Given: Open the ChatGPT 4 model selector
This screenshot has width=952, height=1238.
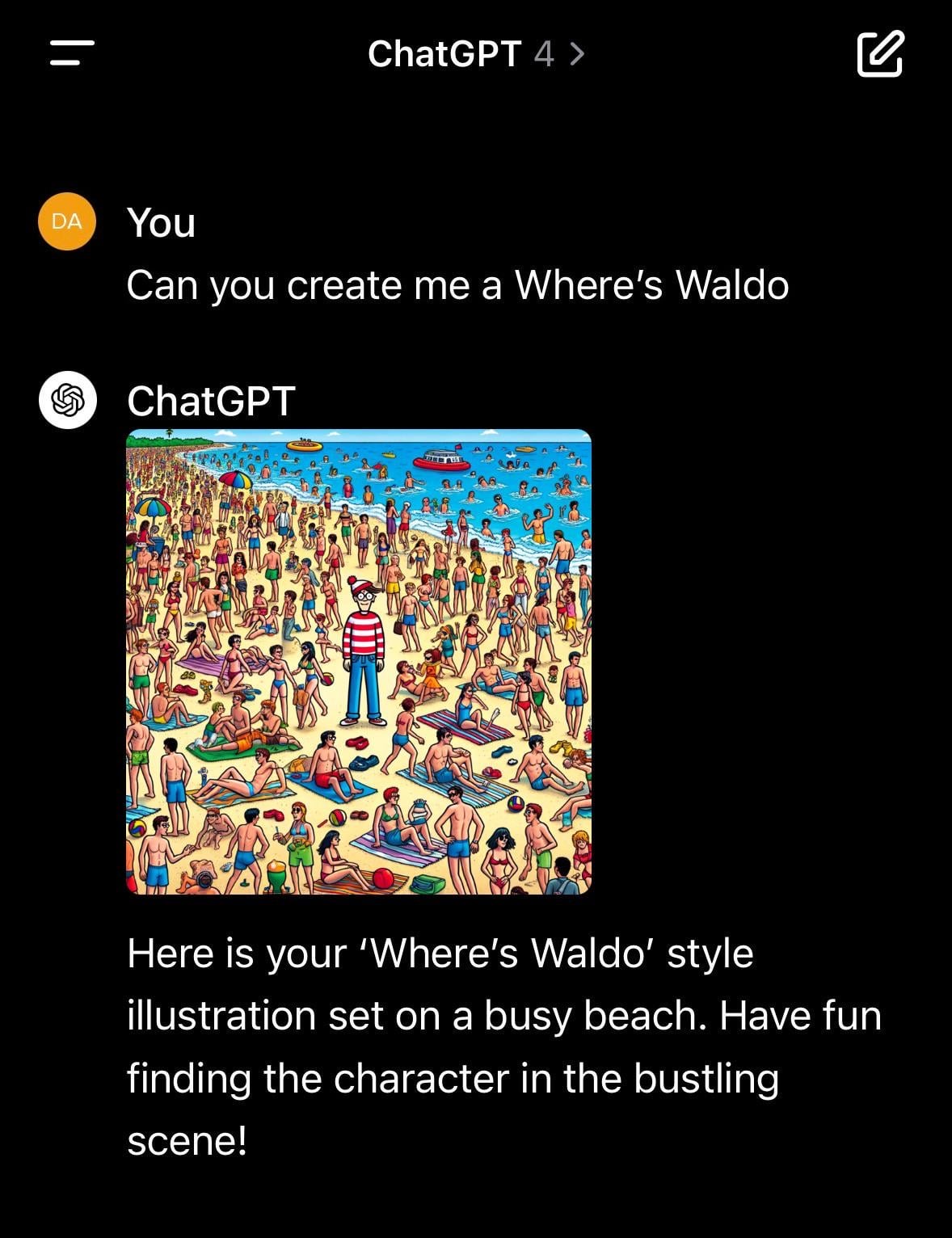Looking at the screenshot, I should point(475,54).
